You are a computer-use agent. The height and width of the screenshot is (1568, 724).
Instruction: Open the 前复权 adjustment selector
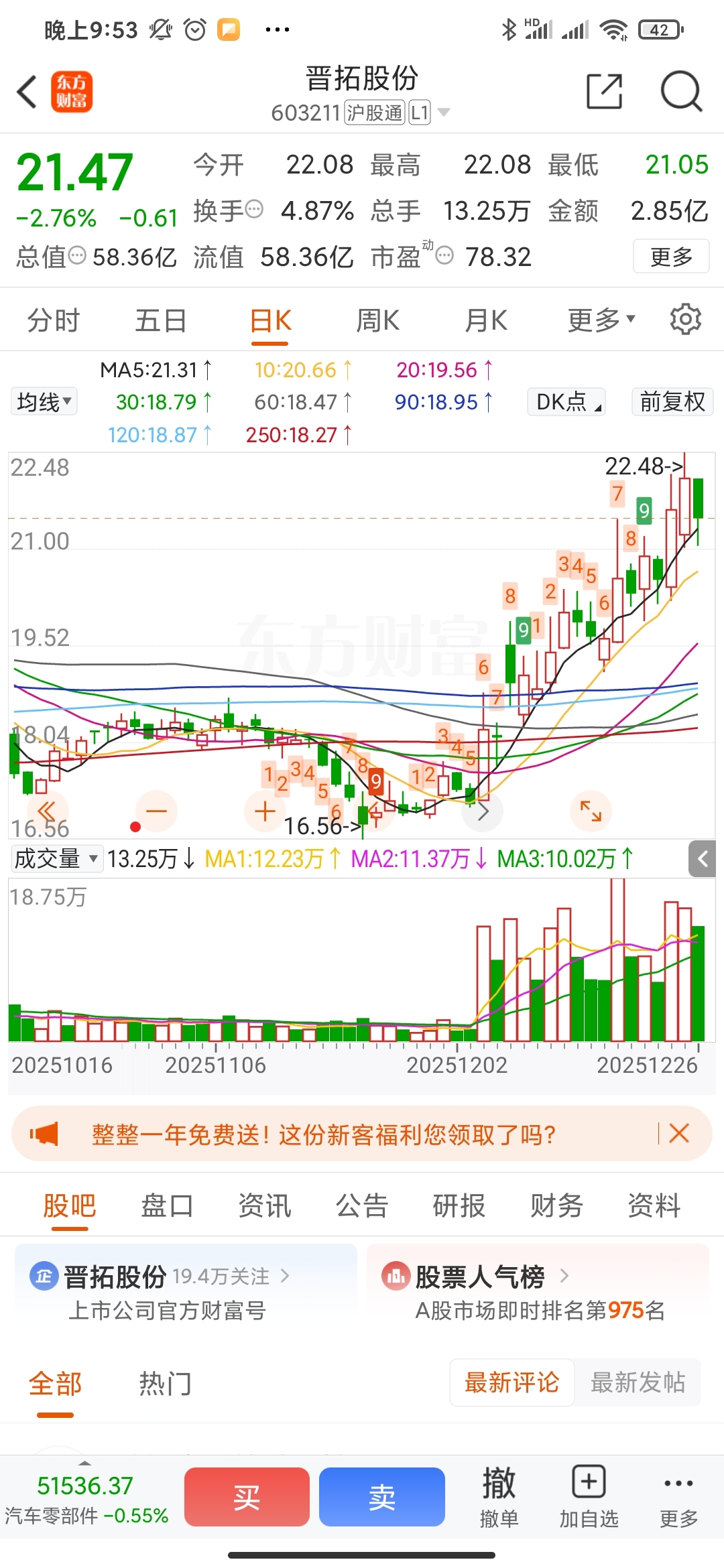[x=672, y=402]
